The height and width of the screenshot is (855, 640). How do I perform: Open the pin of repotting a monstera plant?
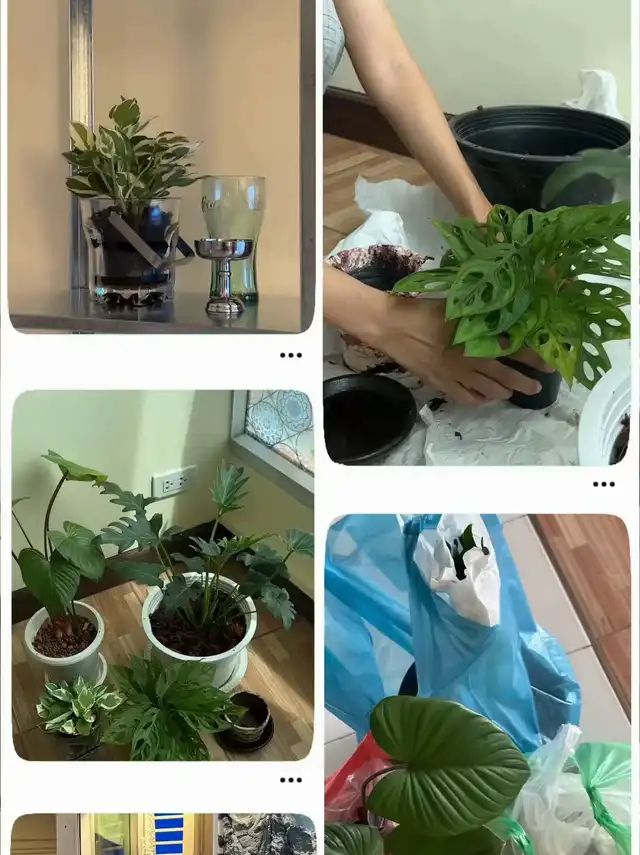(477, 232)
